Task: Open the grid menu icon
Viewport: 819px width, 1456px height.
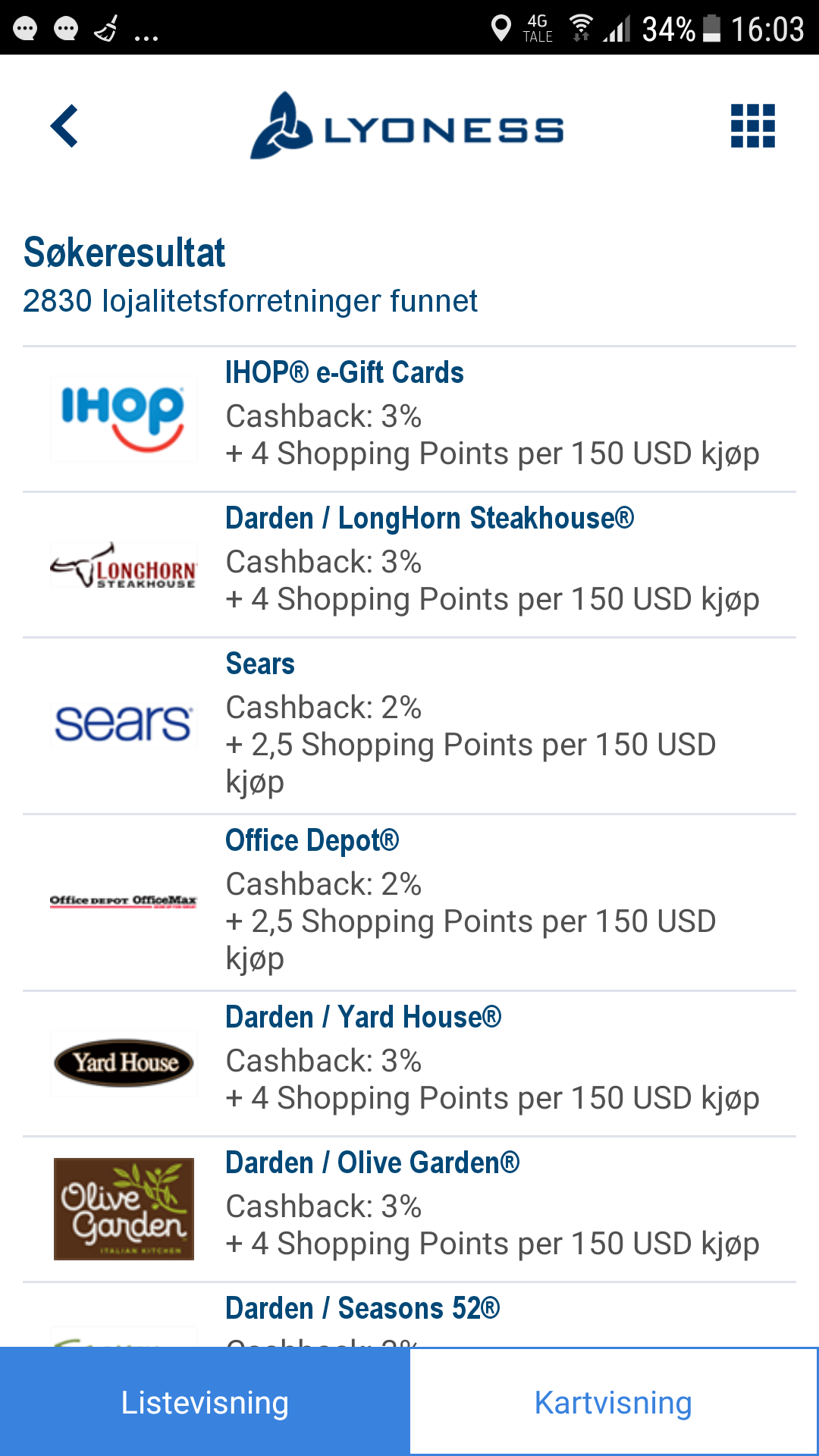Action: 752,126
